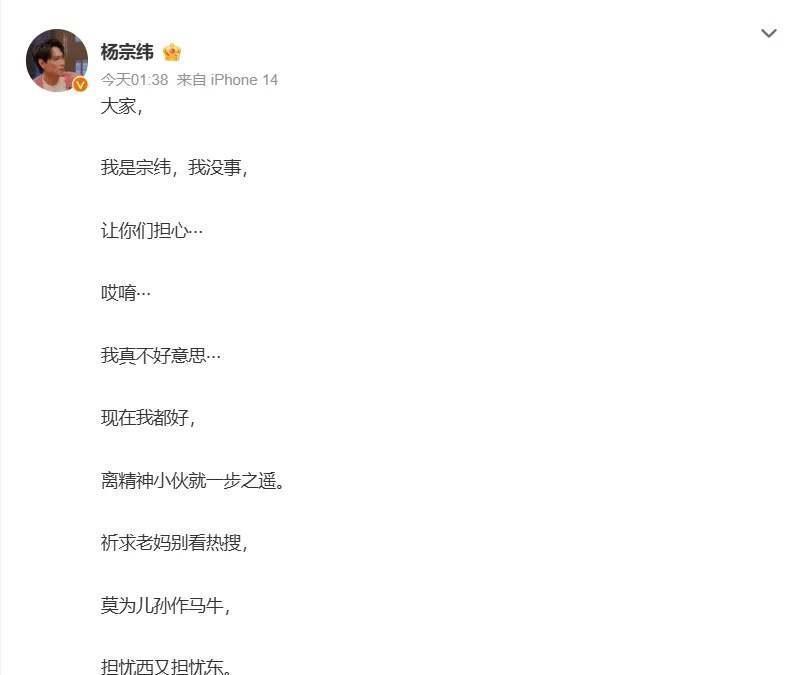Open 杨宗纬's profile picture
Screen dimensions: 790x675
tap(57, 60)
